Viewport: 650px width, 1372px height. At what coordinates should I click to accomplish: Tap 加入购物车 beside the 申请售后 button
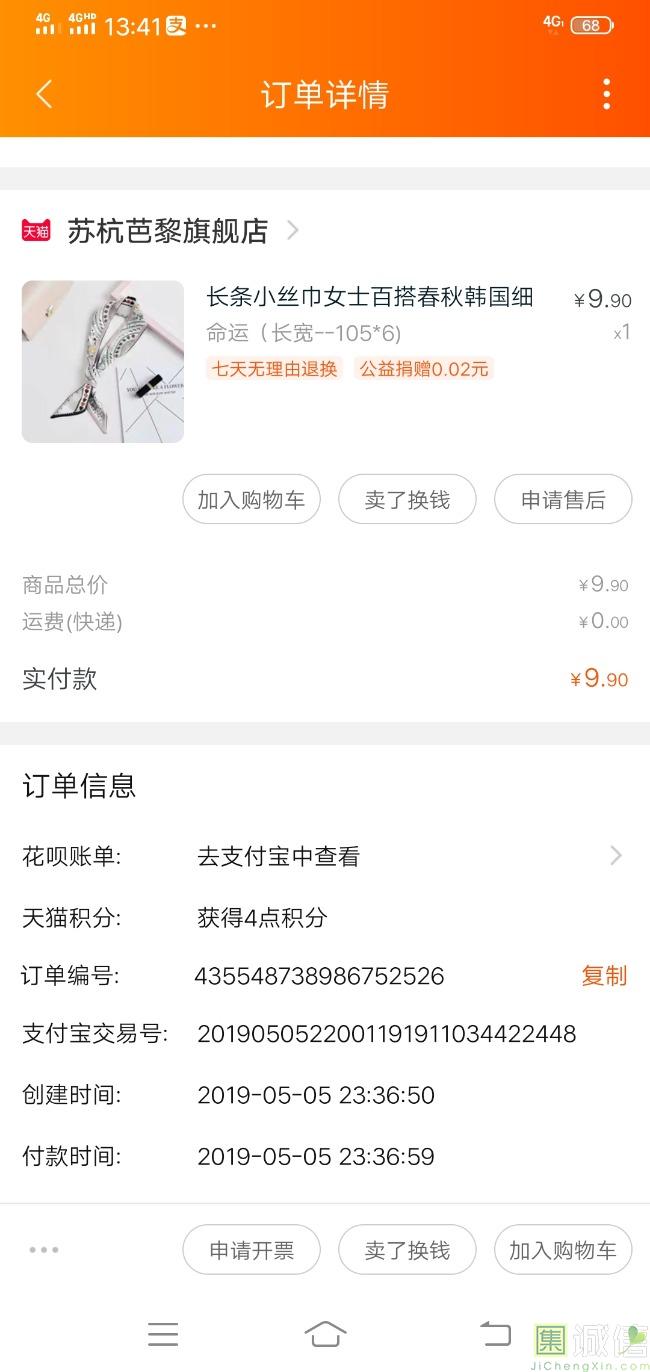[251, 500]
